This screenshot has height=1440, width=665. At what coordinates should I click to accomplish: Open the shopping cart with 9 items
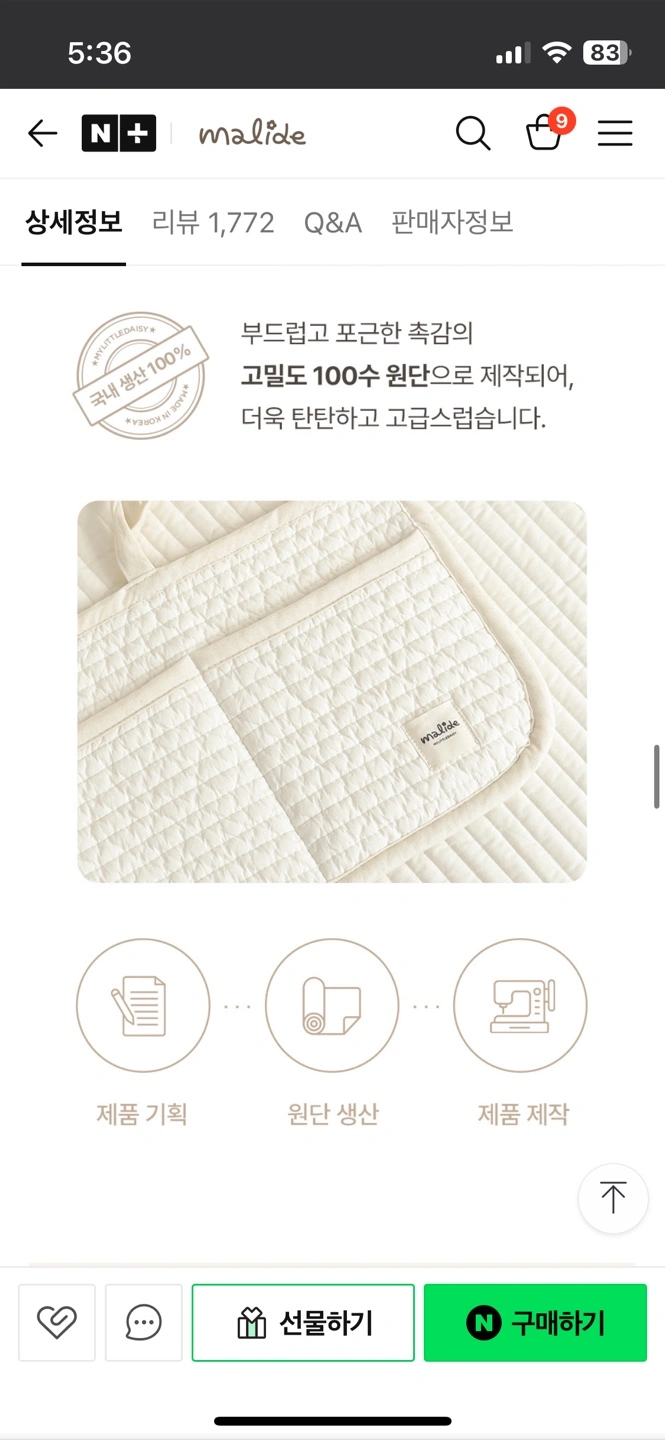pos(545,133)
